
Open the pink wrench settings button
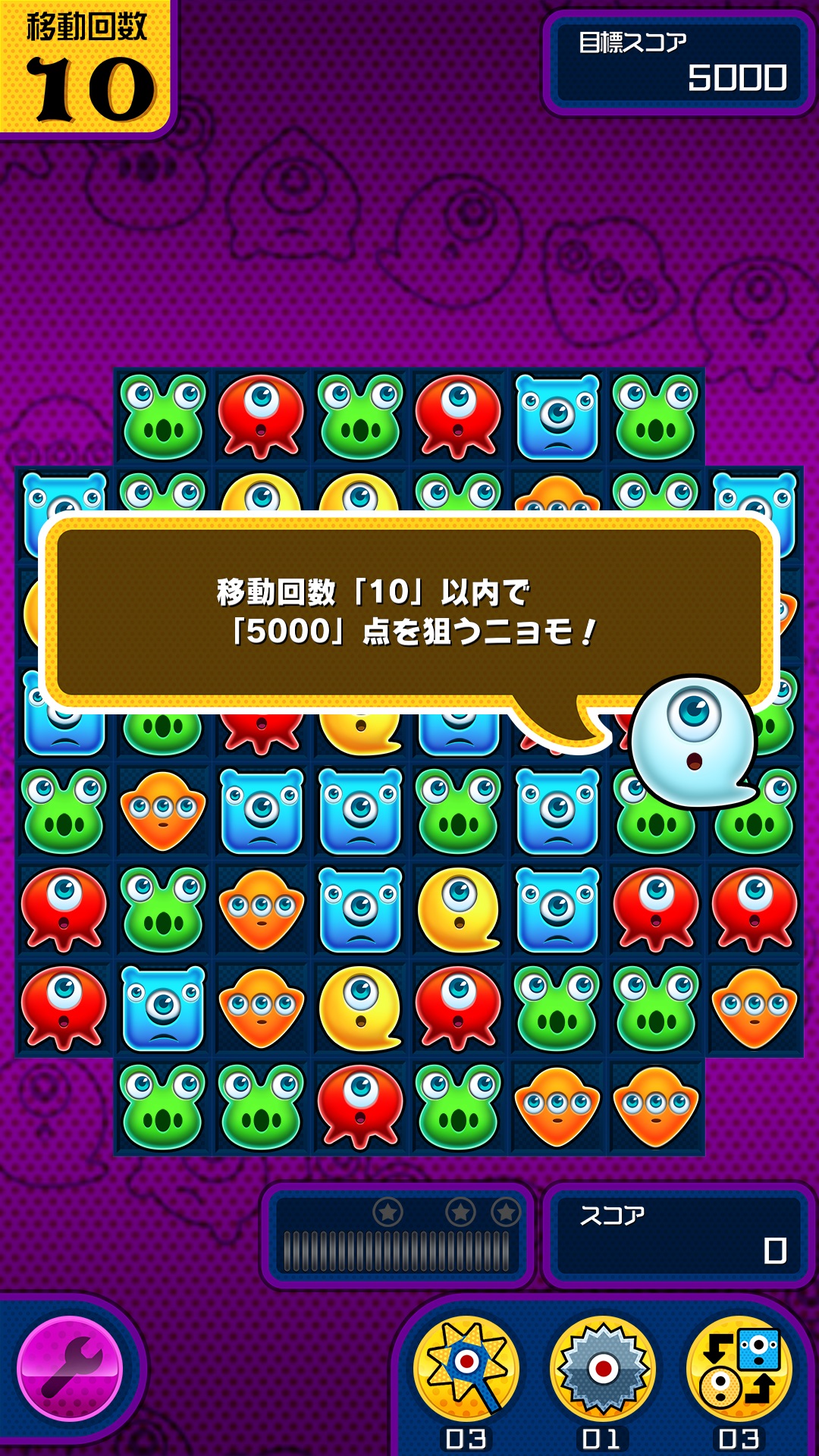(x=70, y=1369)
